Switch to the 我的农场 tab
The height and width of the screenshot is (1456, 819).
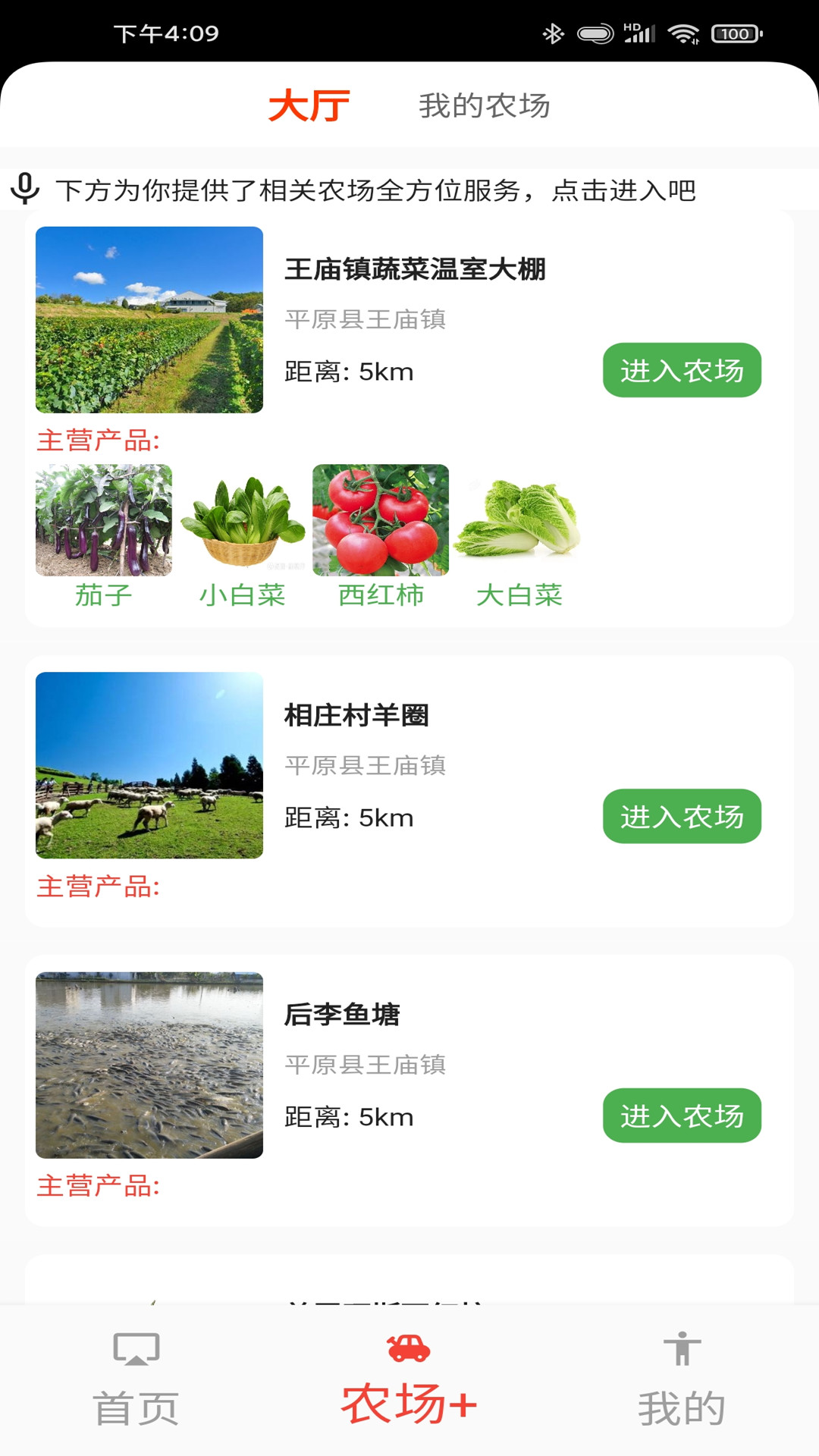coord(484,105)
